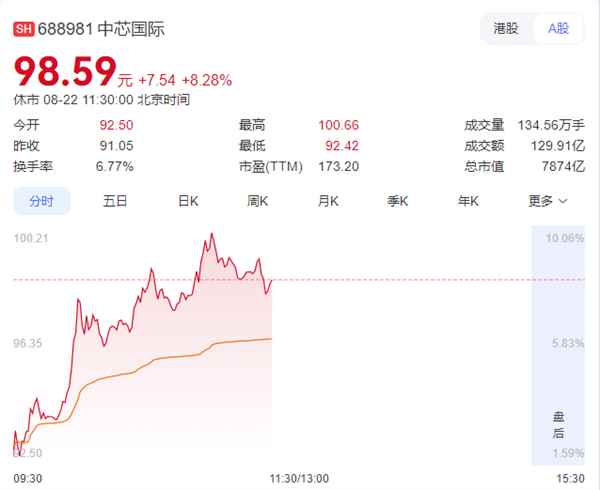This screenshot has height=490, width=600.
Task: Open the 季K quarterly chart
Action: point(399,201)
